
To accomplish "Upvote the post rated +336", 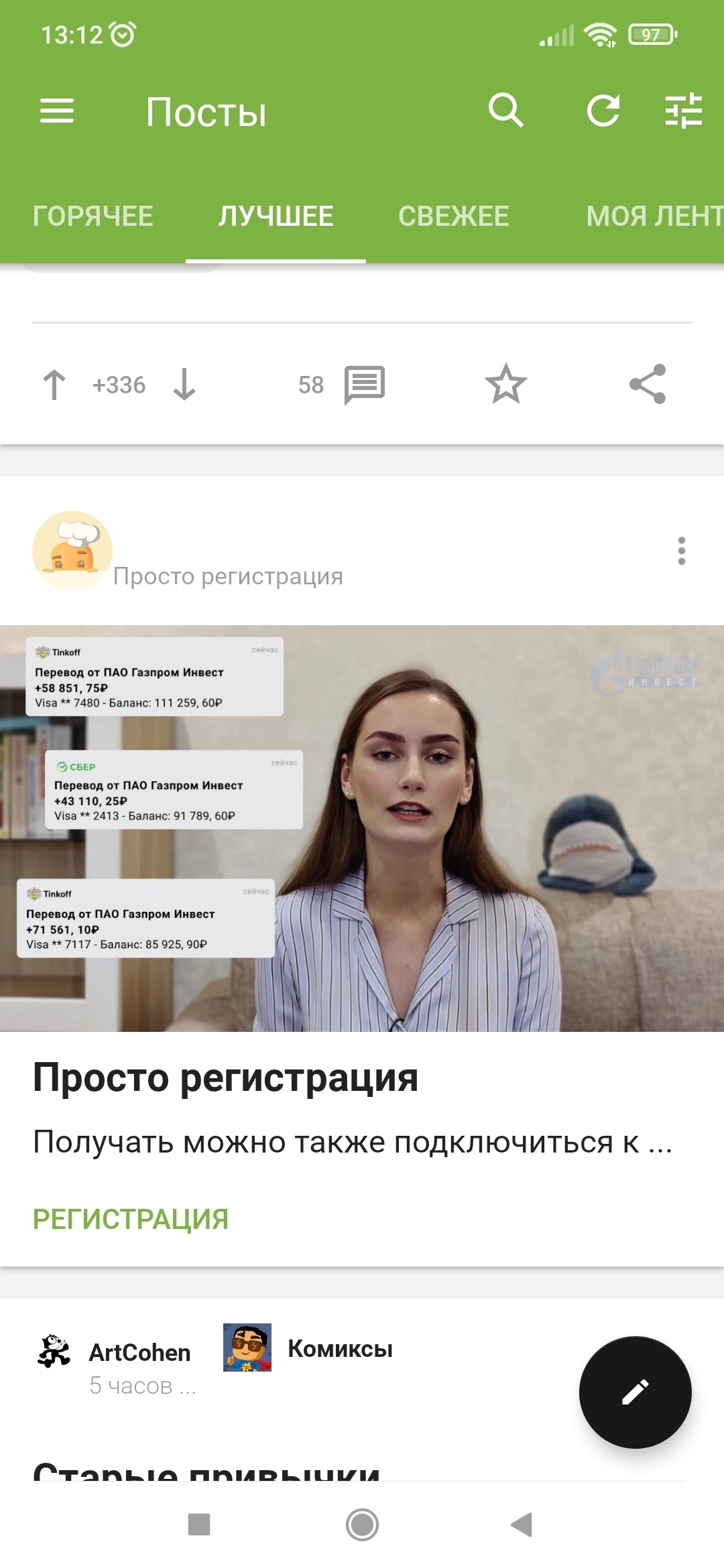I will click(54, 385).
